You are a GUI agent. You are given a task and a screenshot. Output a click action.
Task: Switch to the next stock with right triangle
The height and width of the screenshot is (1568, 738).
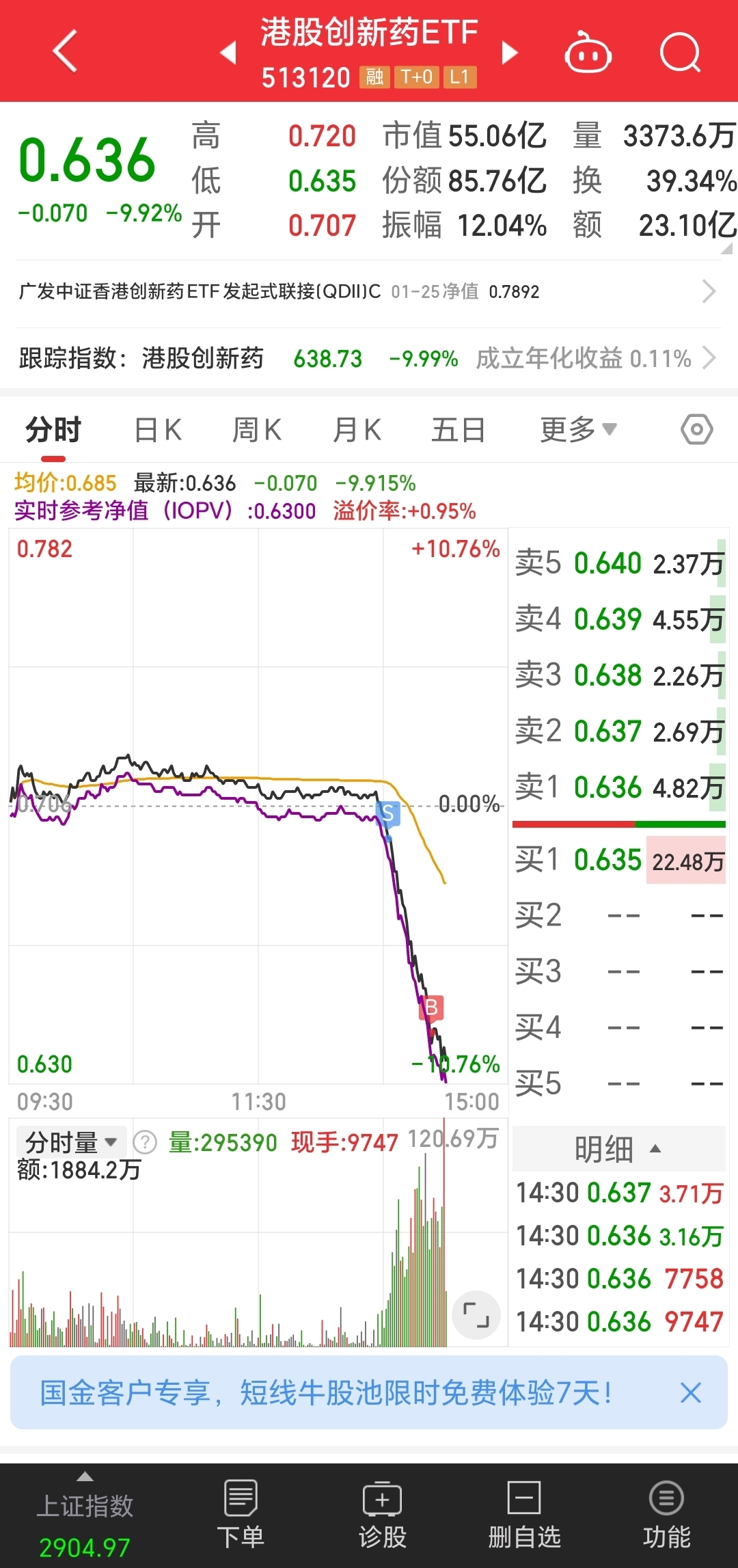click(x=510, y=53)
